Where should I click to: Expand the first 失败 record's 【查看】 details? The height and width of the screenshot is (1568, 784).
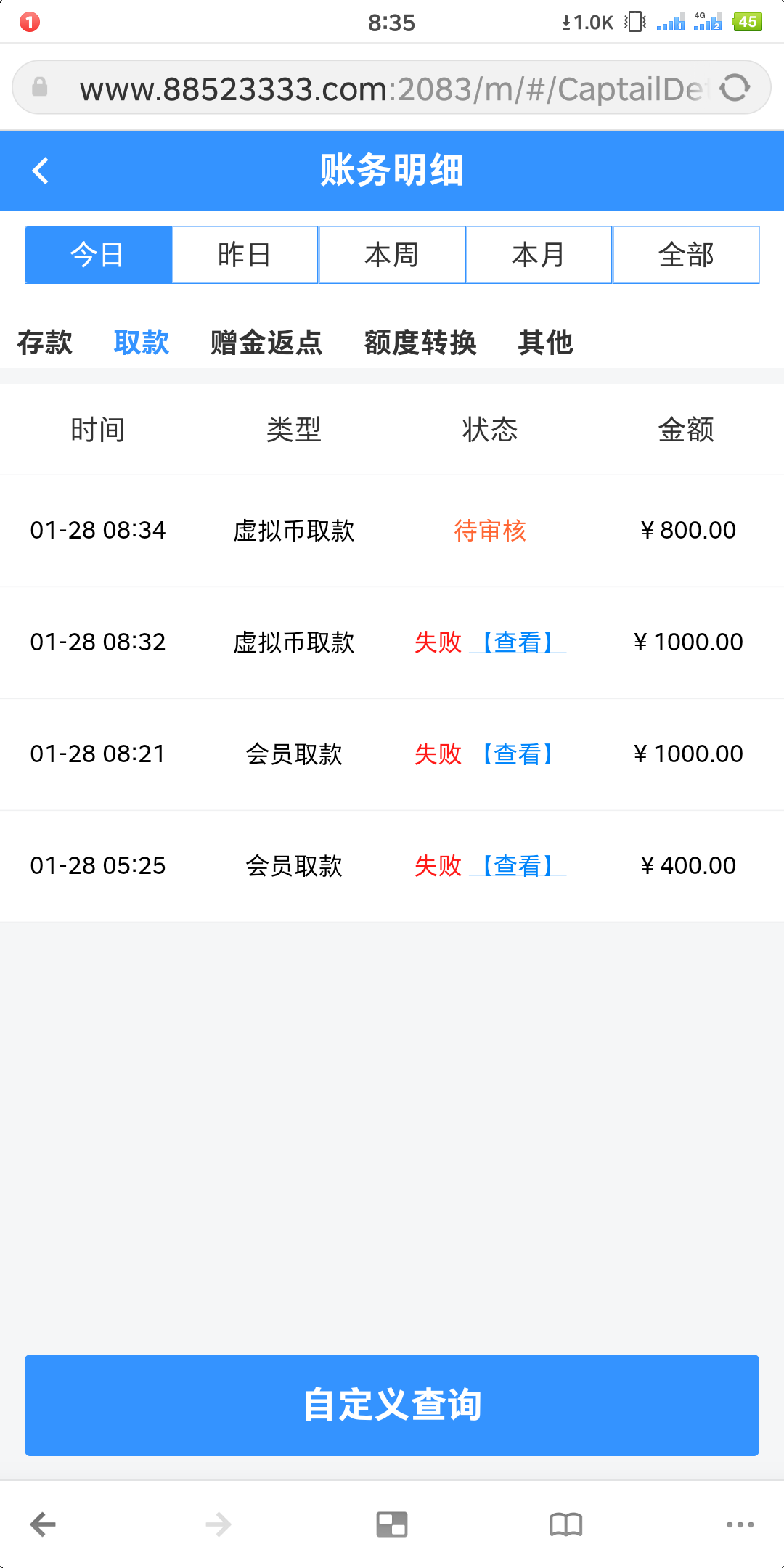[x=520, y=642]
